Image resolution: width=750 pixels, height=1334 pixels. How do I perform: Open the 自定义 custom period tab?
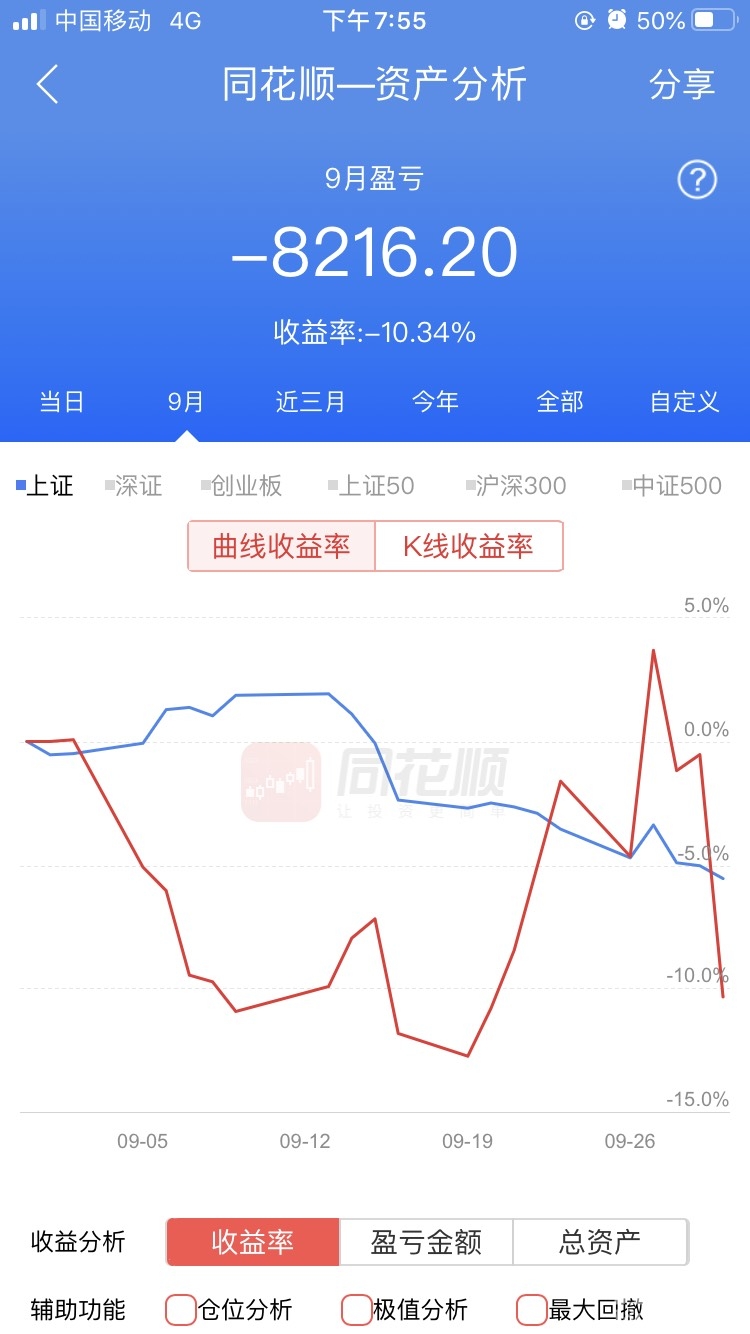(x=684, y=402)
